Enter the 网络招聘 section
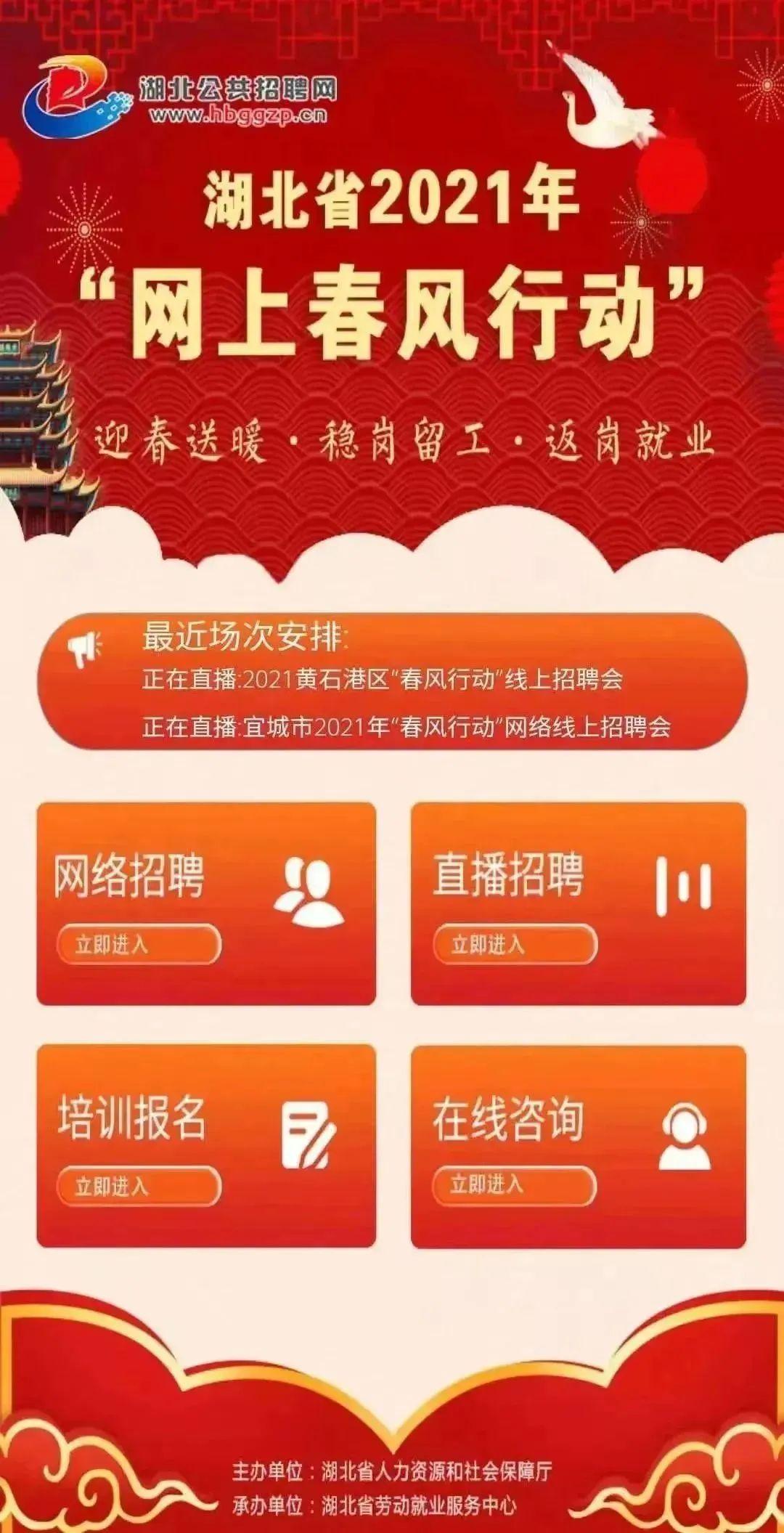Screen dimensions: 784x1533 139,944
